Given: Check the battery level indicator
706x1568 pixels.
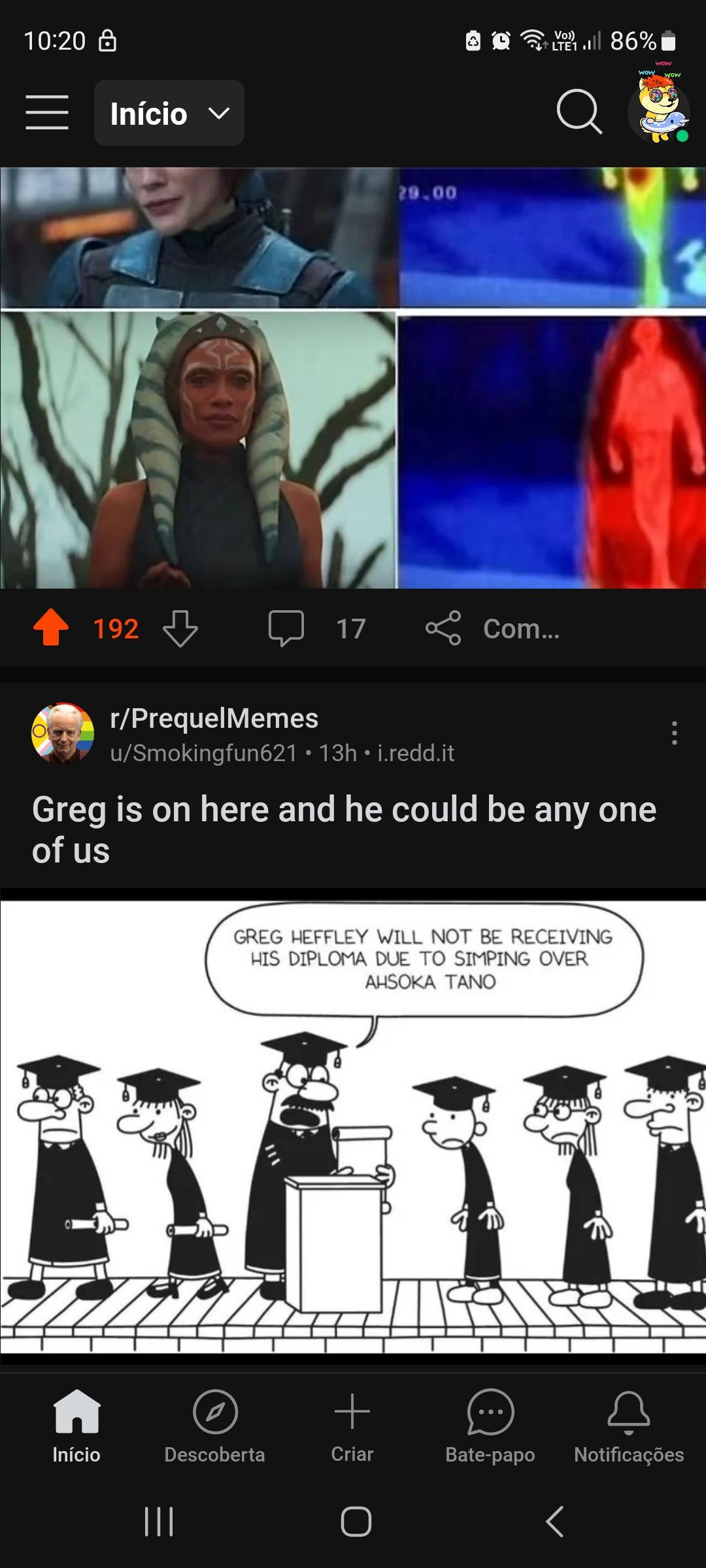Looking at the screenshot, I should (x=631, y=41).
